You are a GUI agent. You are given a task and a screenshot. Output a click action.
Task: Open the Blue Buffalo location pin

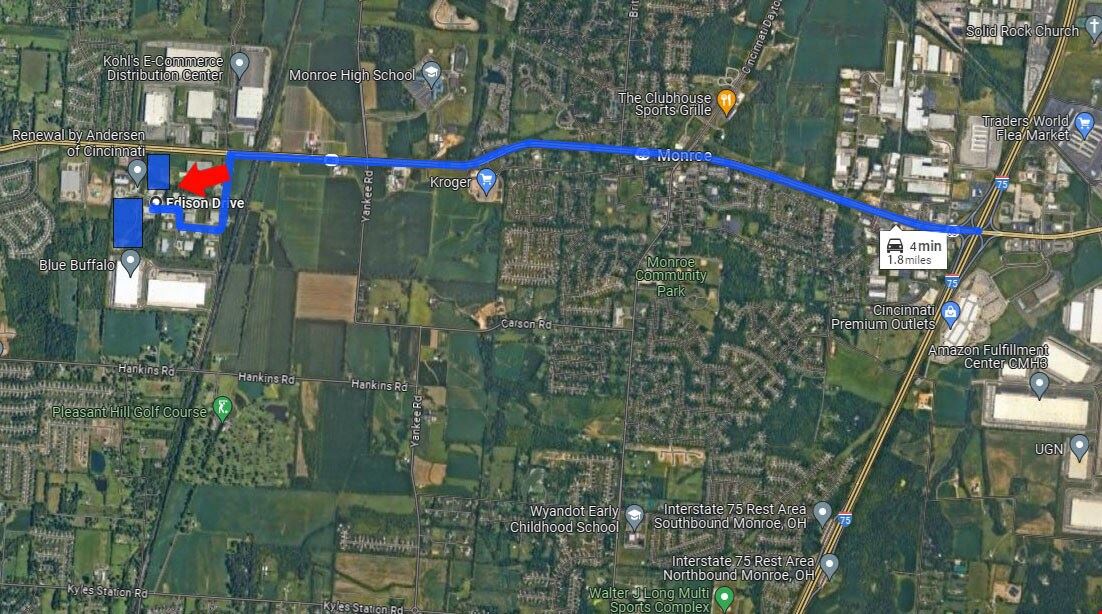130,263
